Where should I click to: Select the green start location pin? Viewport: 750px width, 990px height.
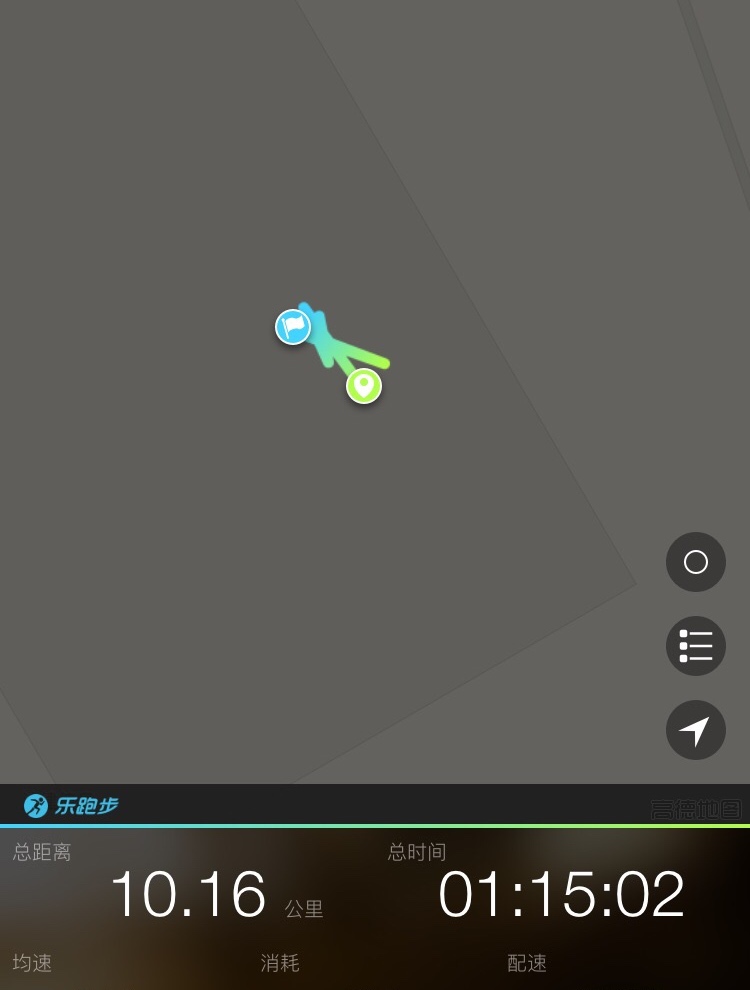tap(364, 386)
